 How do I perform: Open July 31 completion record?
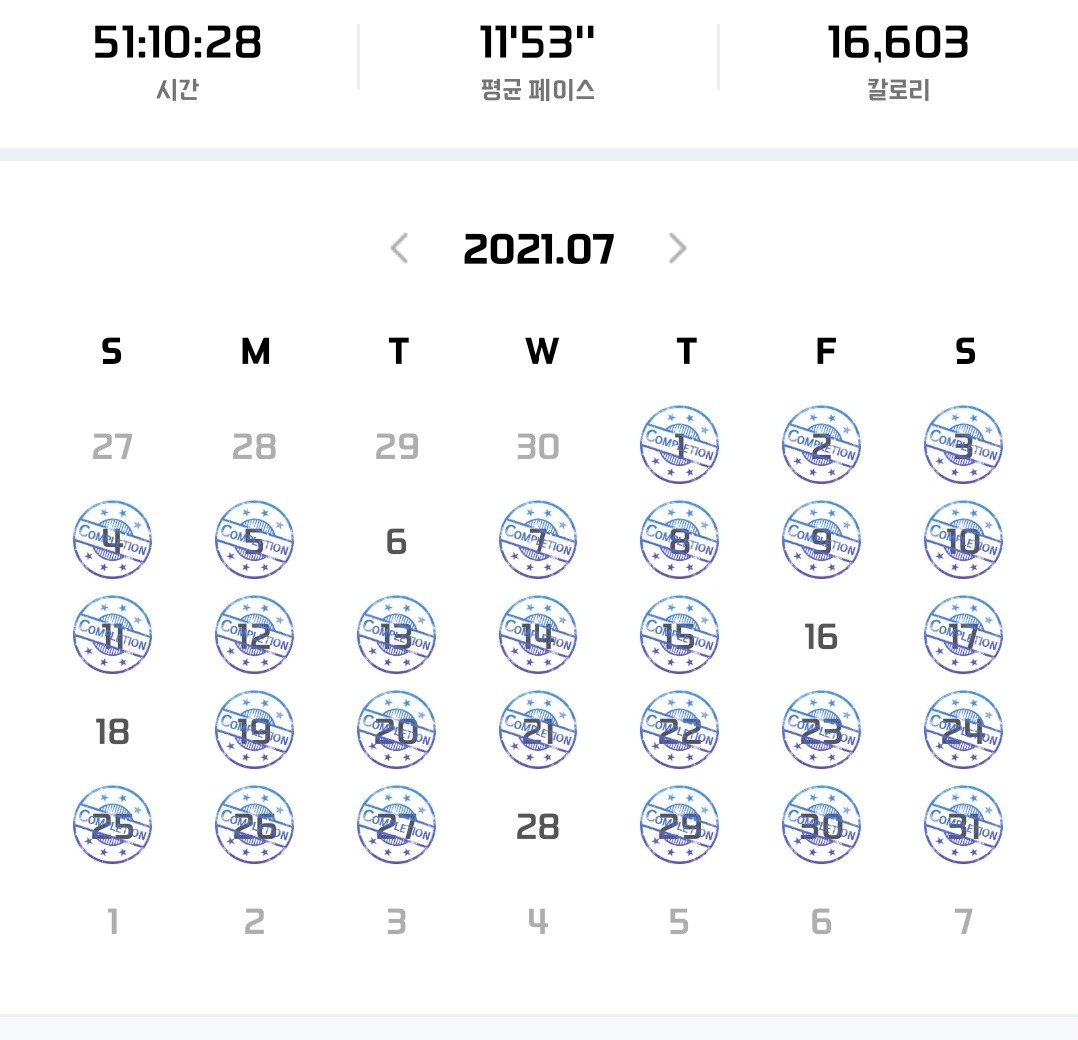click(x=963, y=824)
